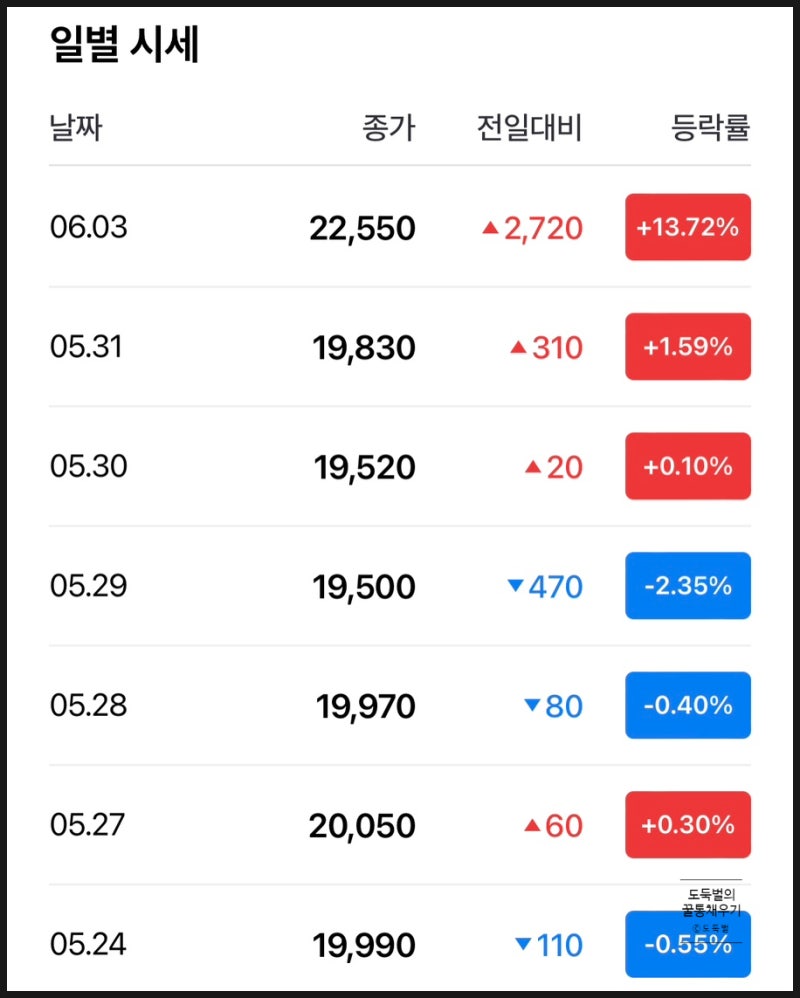Click the red +13.72% change badge

pos(687,227)
